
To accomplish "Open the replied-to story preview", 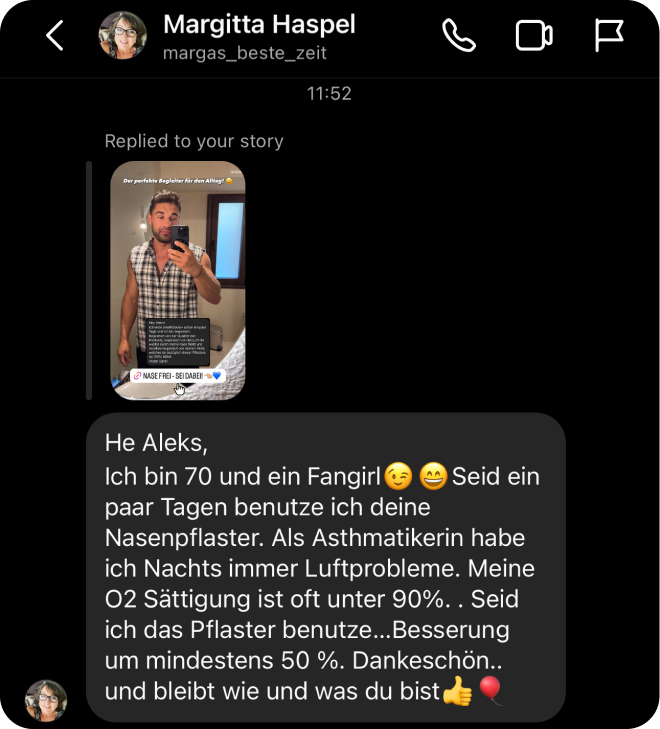I will (x=177, y=280).
